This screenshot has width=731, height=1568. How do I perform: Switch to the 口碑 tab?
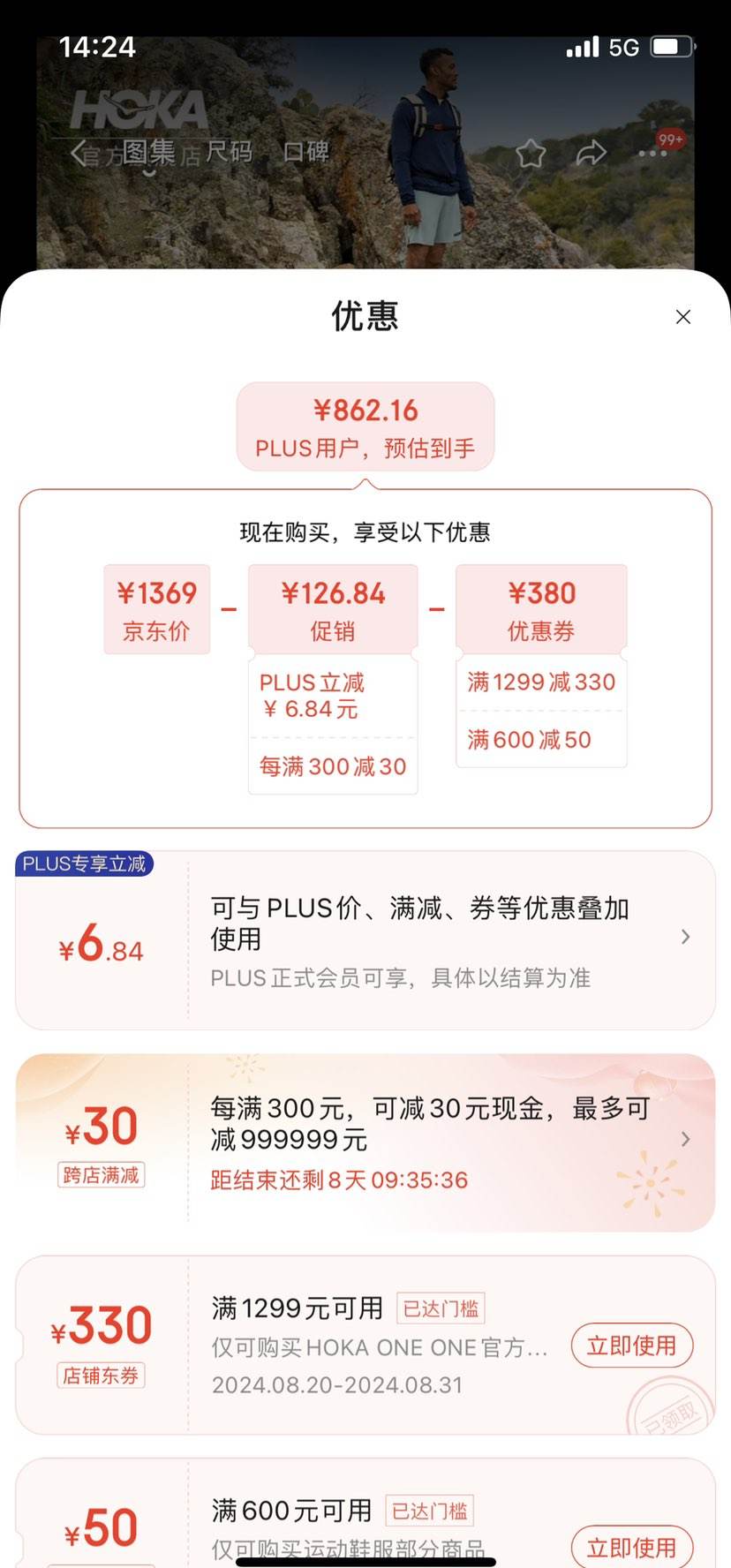[305, 152]
